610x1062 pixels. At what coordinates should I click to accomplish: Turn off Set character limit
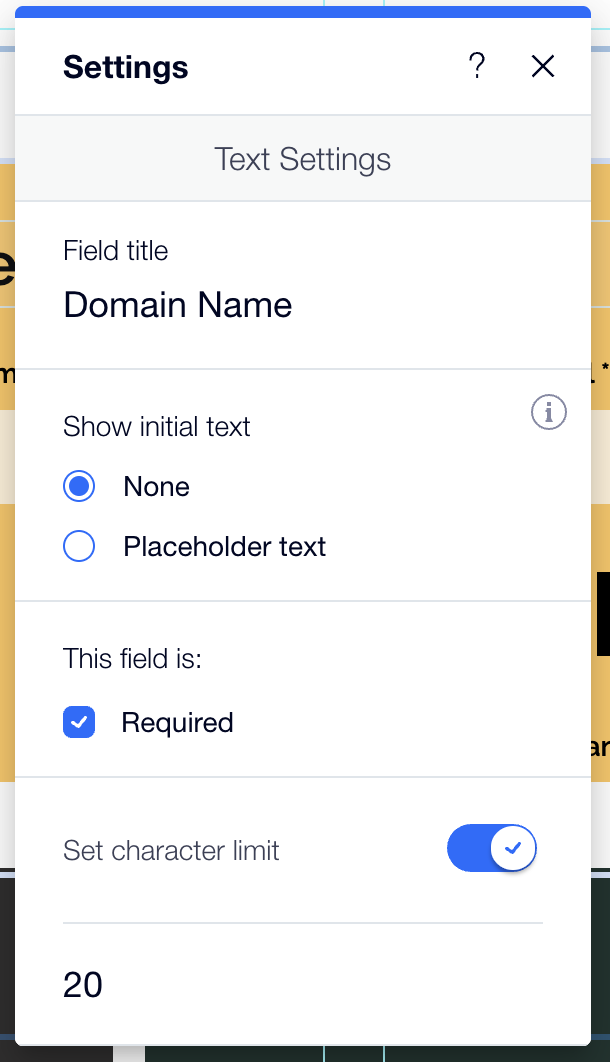point(491,850)
